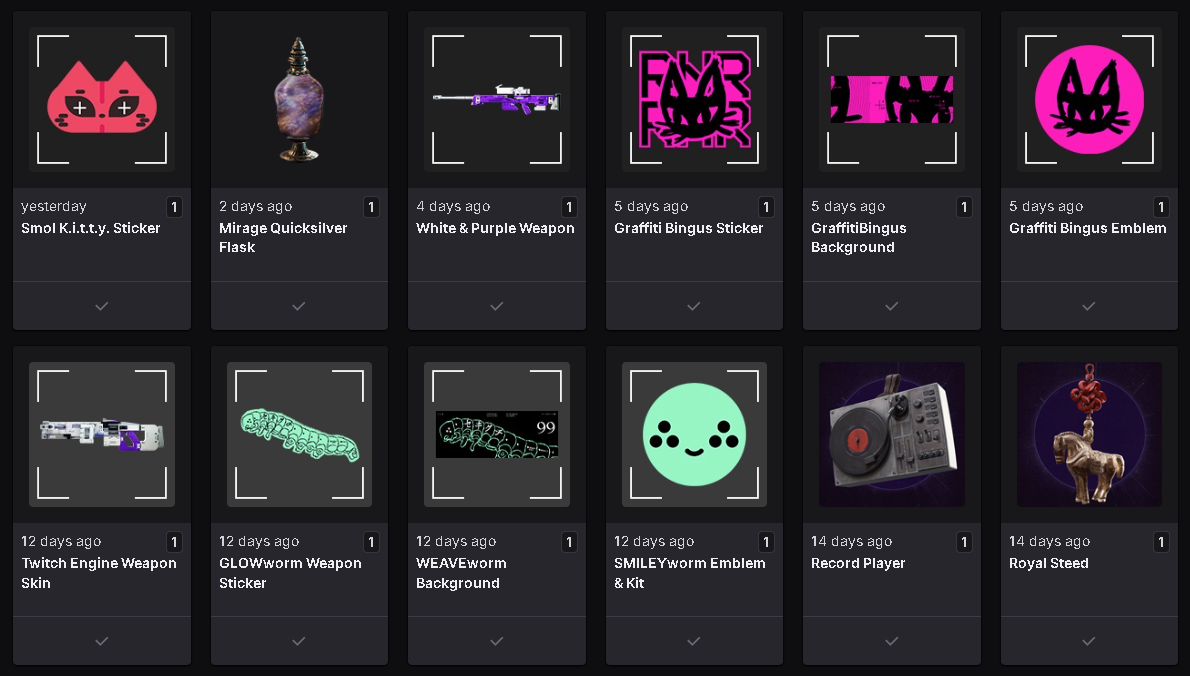Tap the checkmark under Graffiti Bingus Emblem

[x=1089, y=306]
